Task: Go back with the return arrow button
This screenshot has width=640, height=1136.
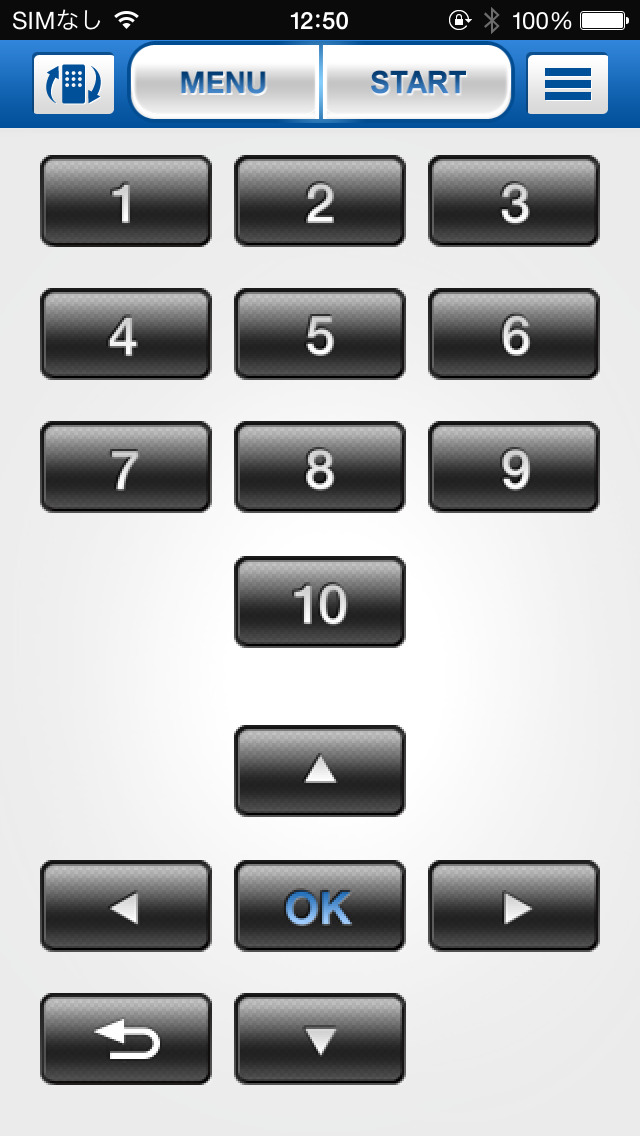Action: [126, 1039]
